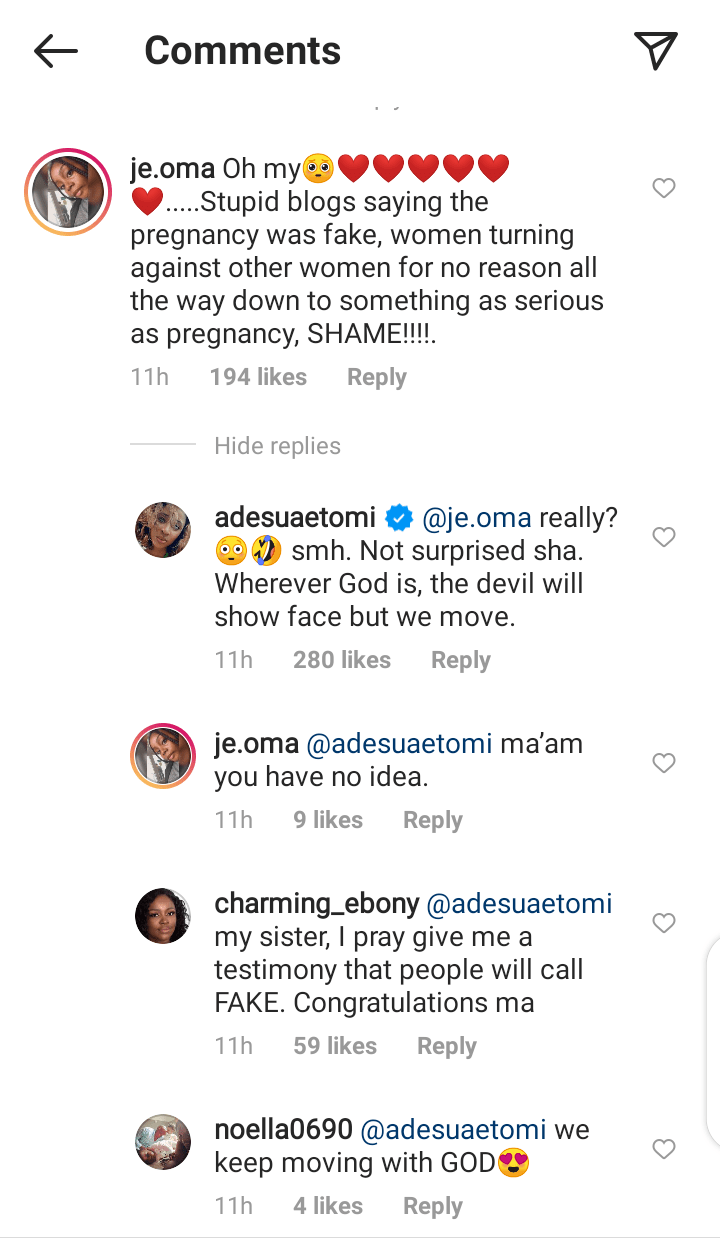View noella0690's profile avatar

pyautogui.click(x=163, y=1141)
